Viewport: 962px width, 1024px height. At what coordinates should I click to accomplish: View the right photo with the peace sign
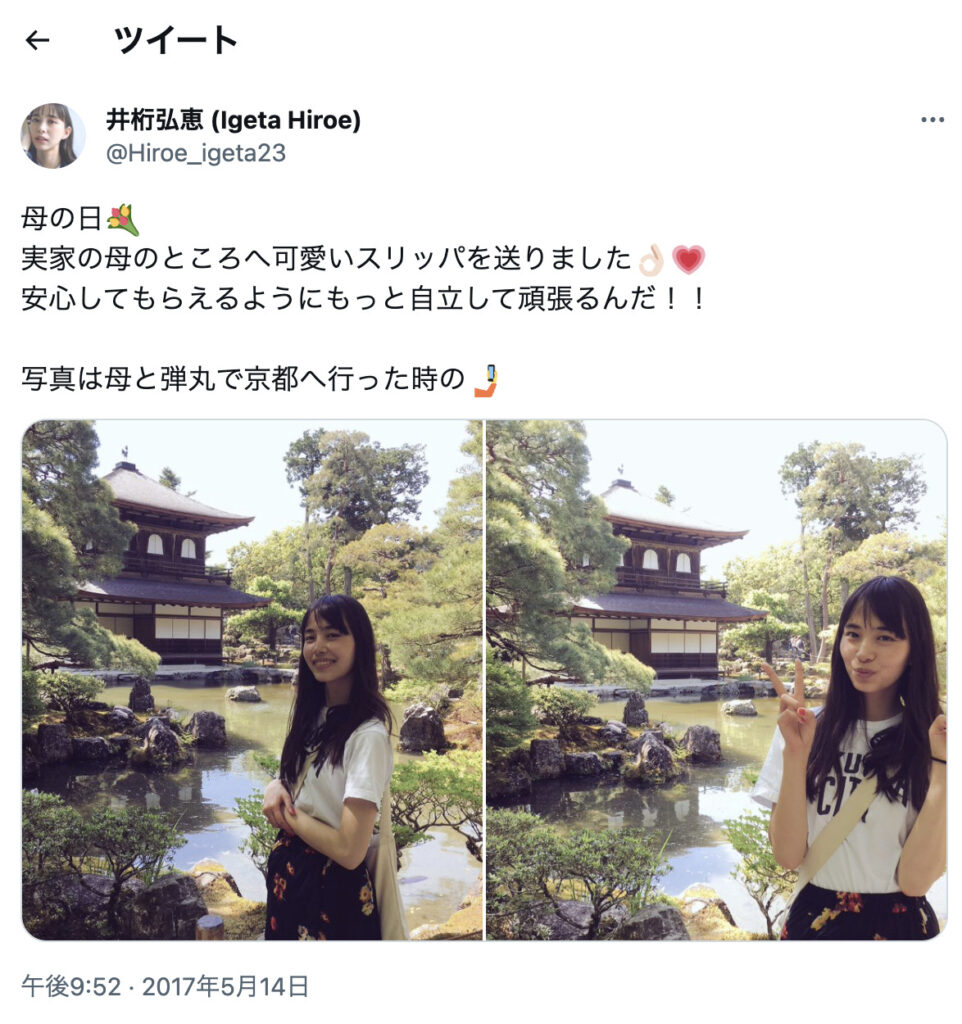click(716, 680)
